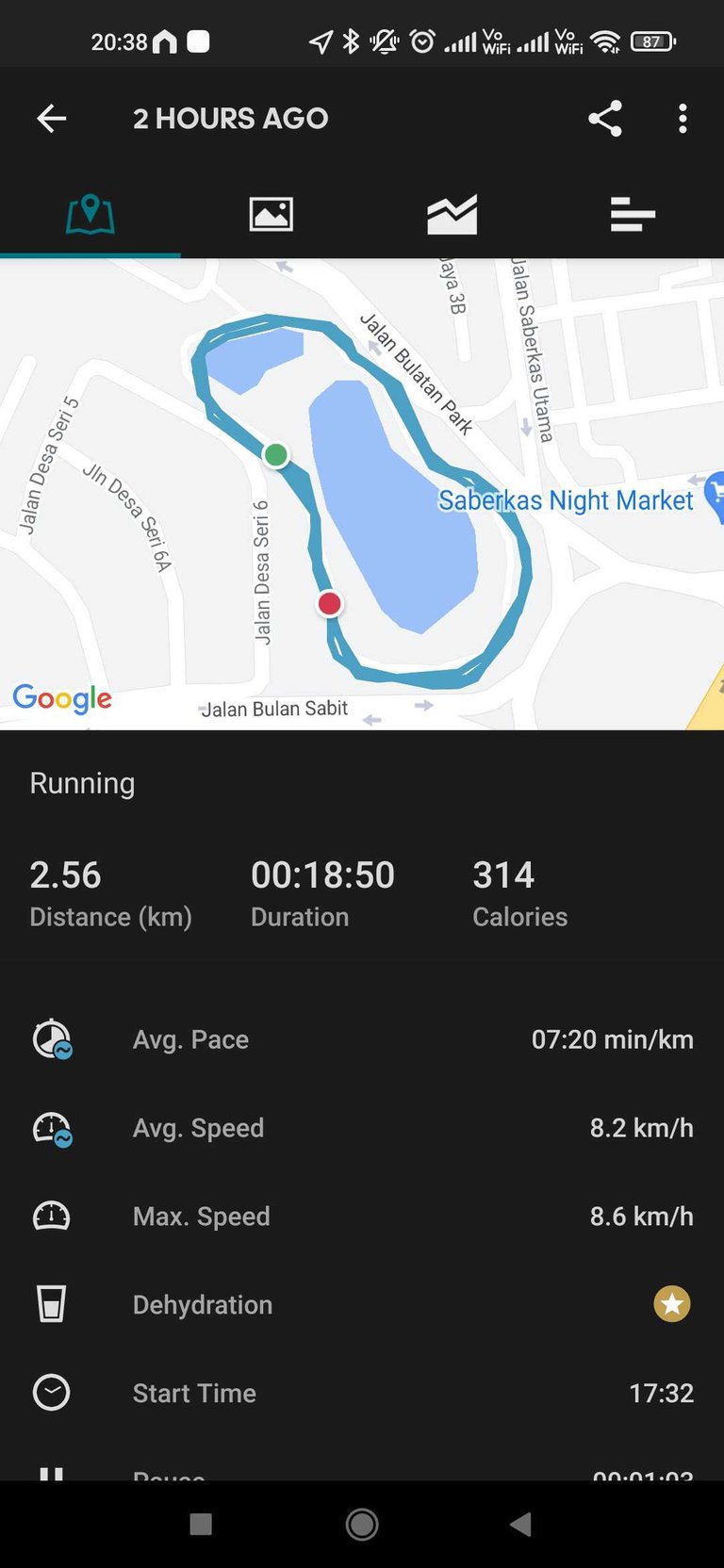This screenshot has width=724, height=1568.
Task: Tap the system home button
Action: (x=362, y=1524)
